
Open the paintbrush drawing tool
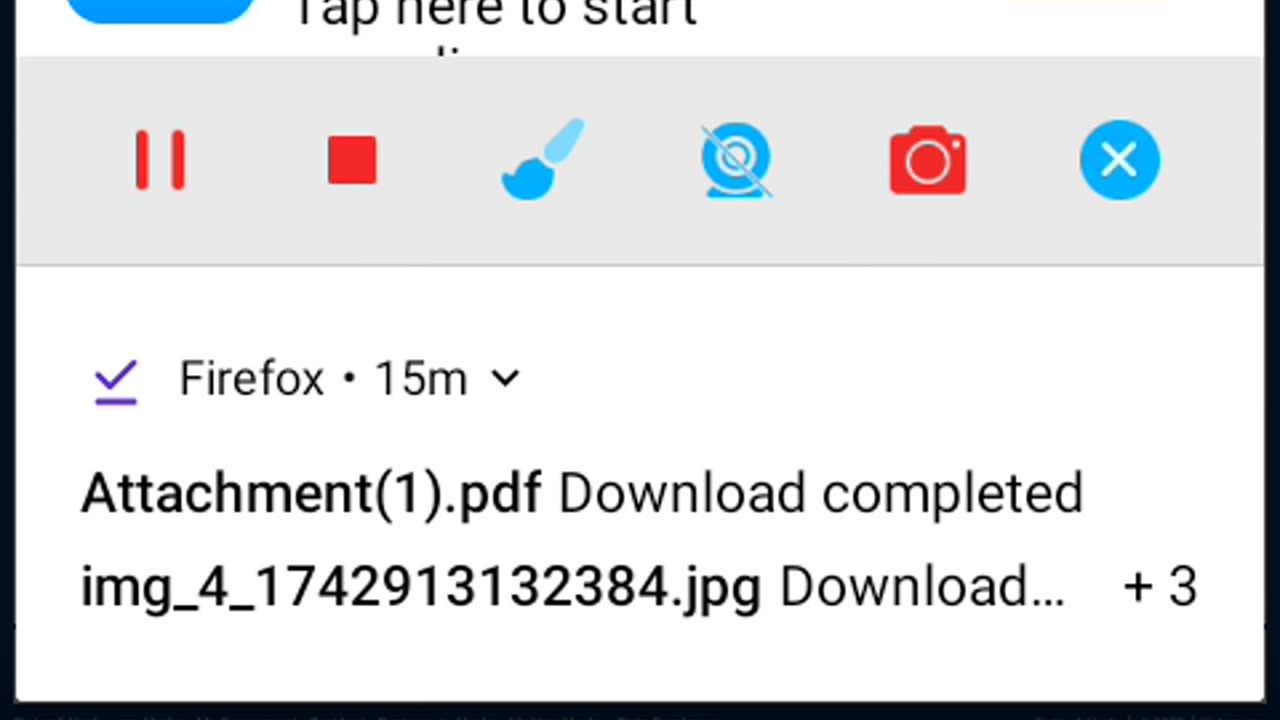(543, 160)
